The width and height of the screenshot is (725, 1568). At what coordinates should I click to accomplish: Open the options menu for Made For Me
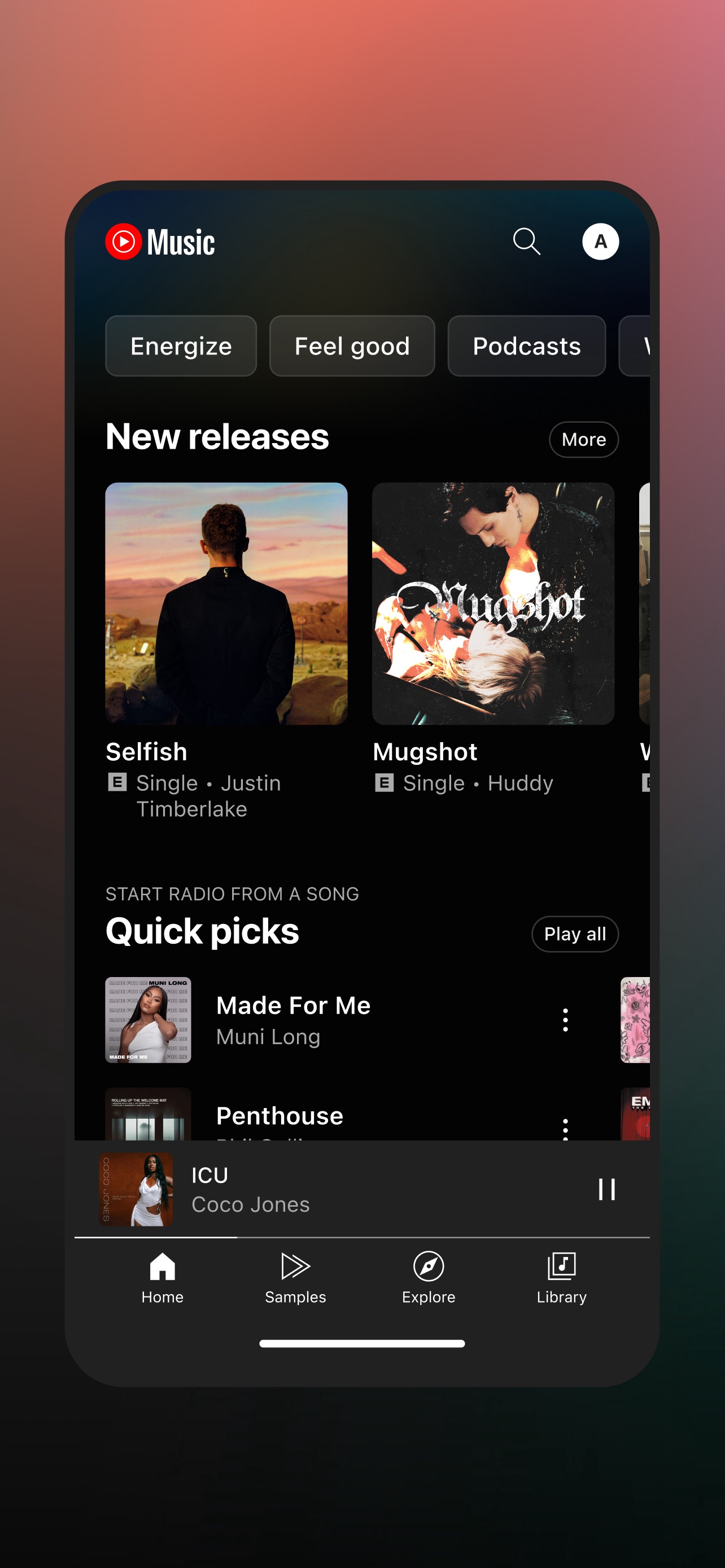[x=565, y=1020]
